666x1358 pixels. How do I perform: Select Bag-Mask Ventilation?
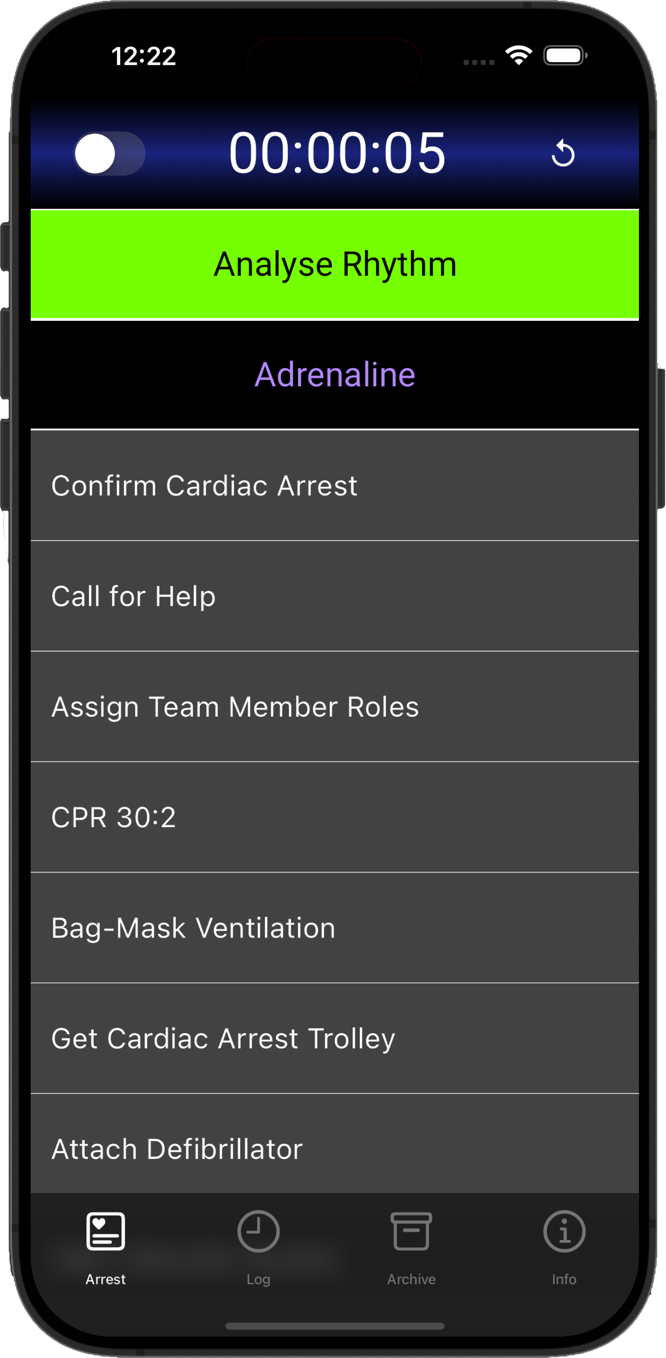tap(334, 928)
